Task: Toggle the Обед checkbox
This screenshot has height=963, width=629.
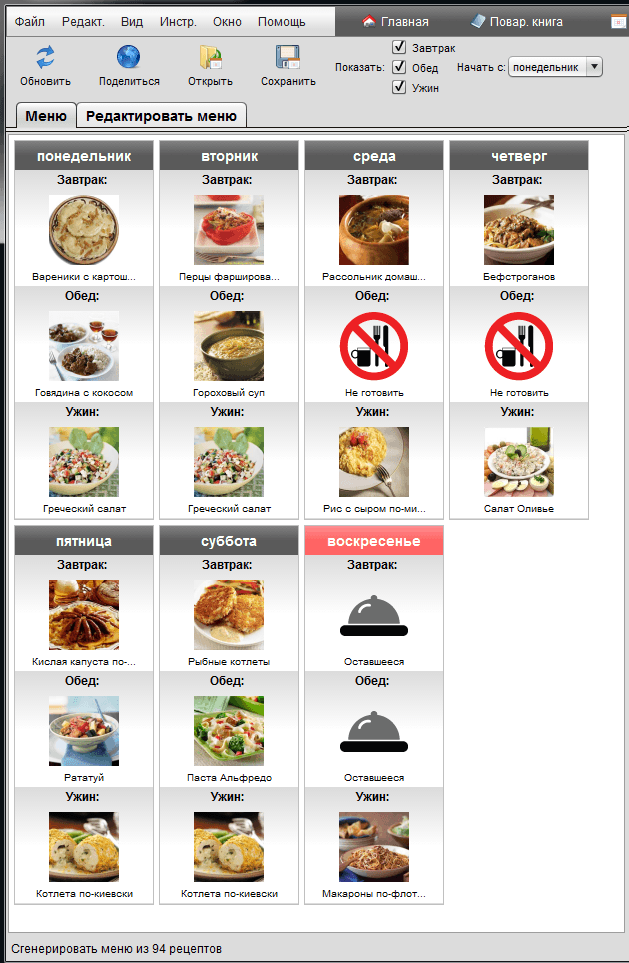Action: 399,67
